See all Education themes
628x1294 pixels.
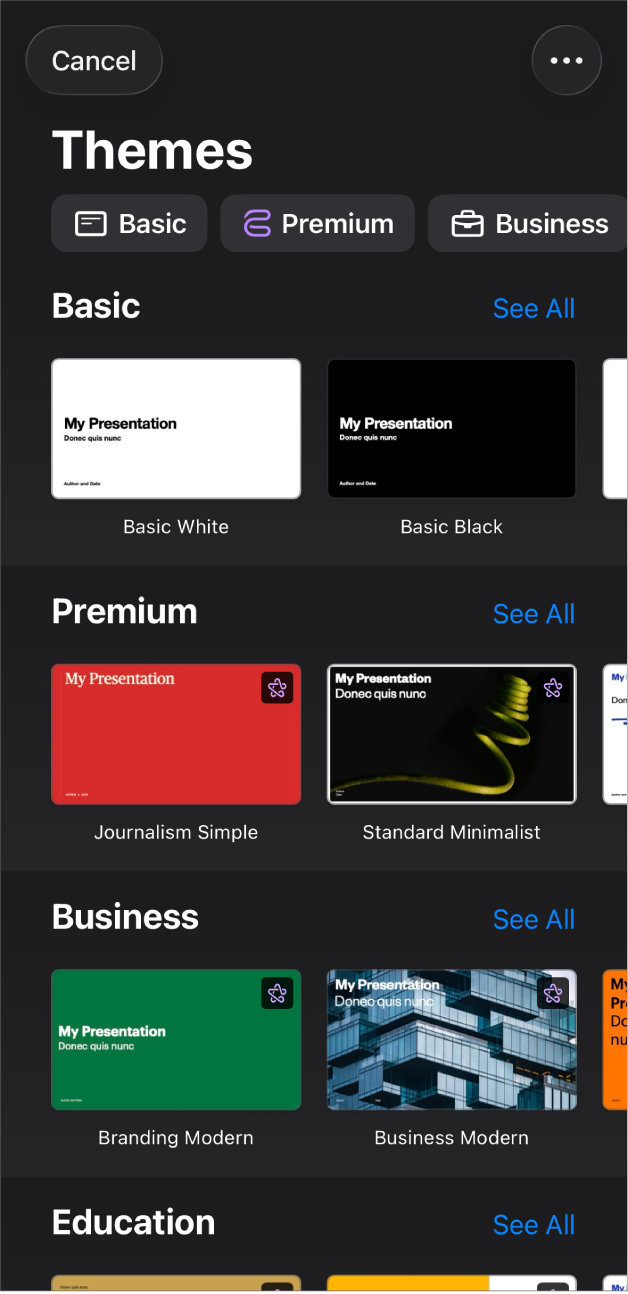(533, 1225)
